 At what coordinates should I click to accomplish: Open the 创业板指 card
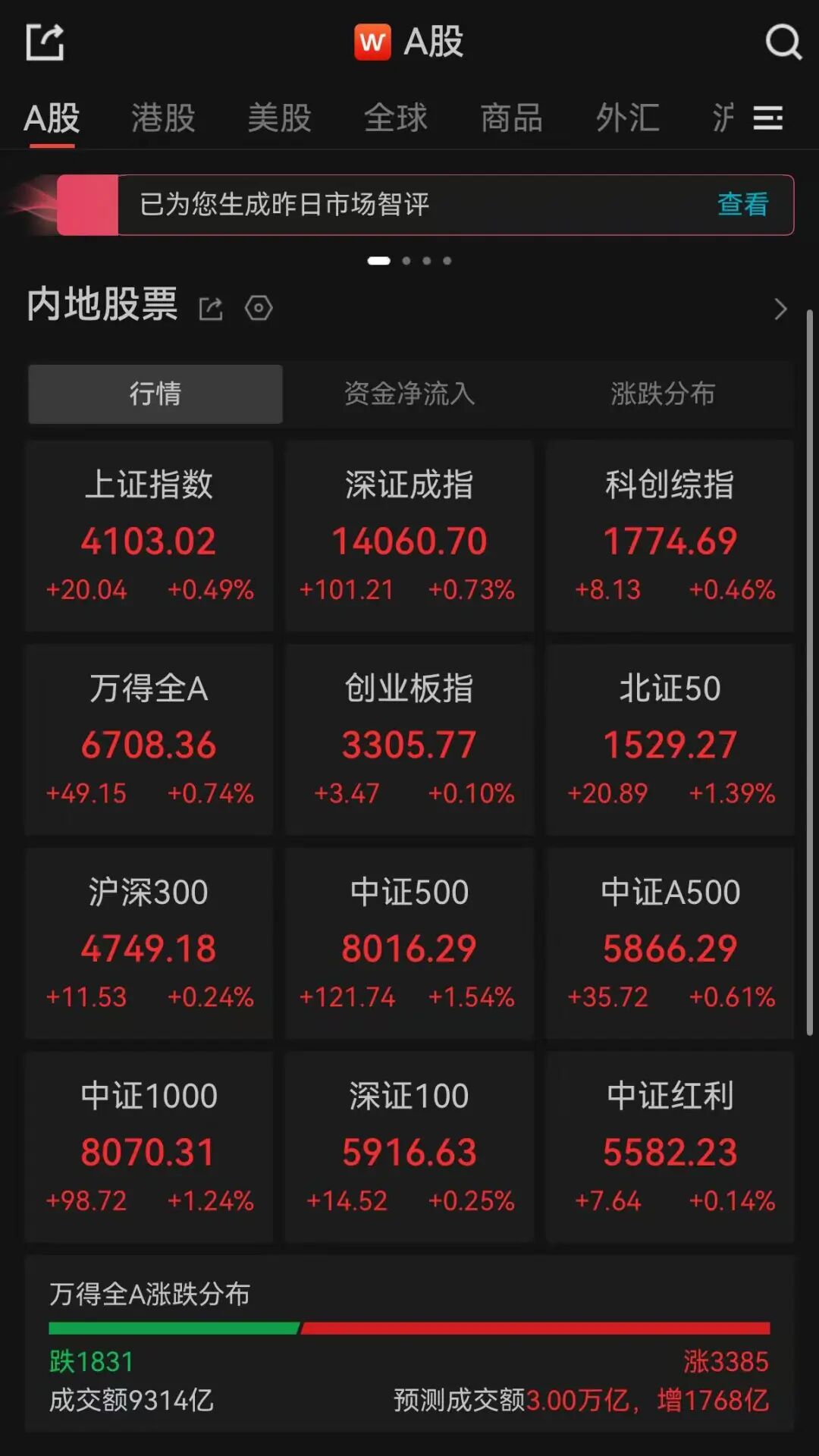[x=409, y=740]
